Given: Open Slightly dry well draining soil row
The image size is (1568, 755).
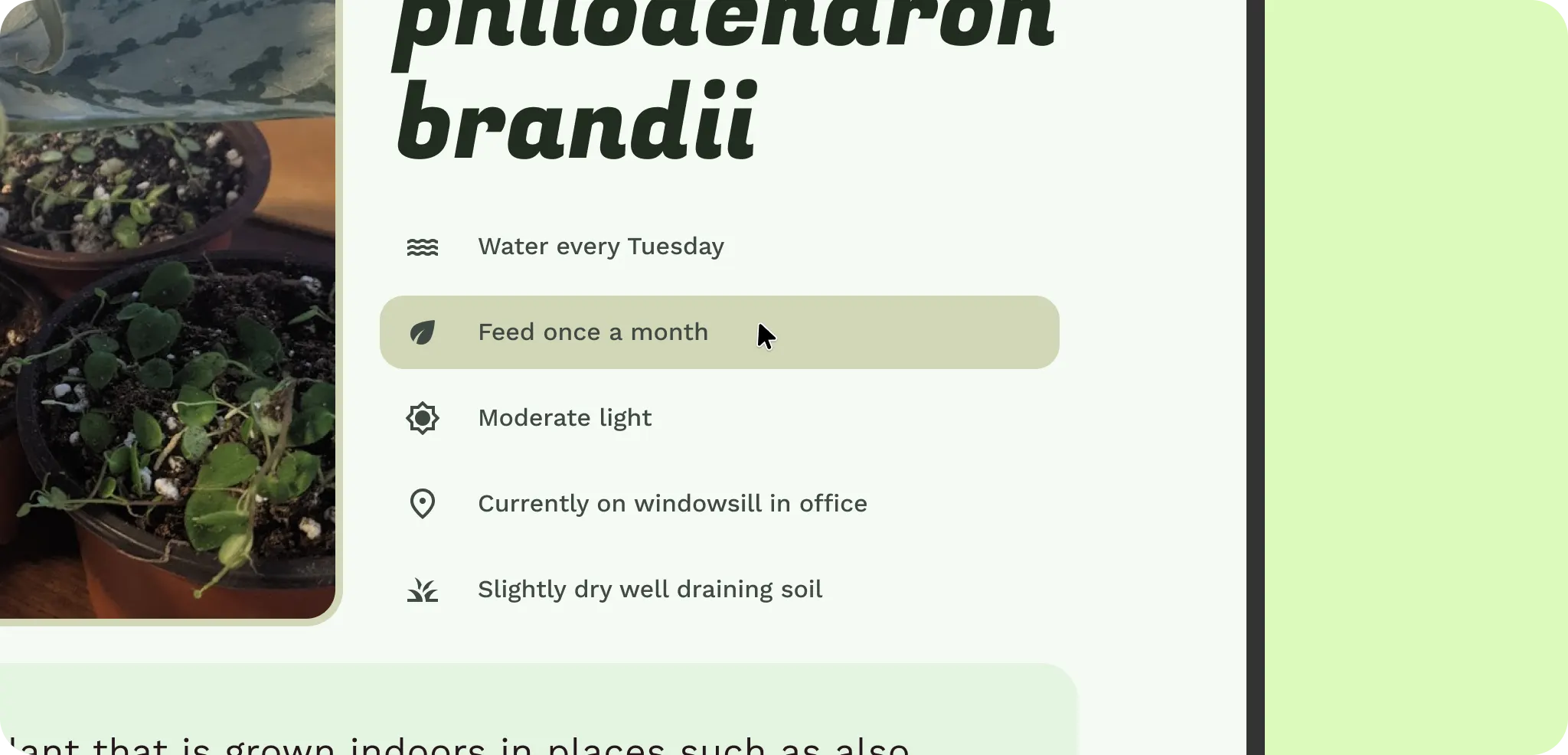Looking at the screenshot, I should [x=649, y=590].
